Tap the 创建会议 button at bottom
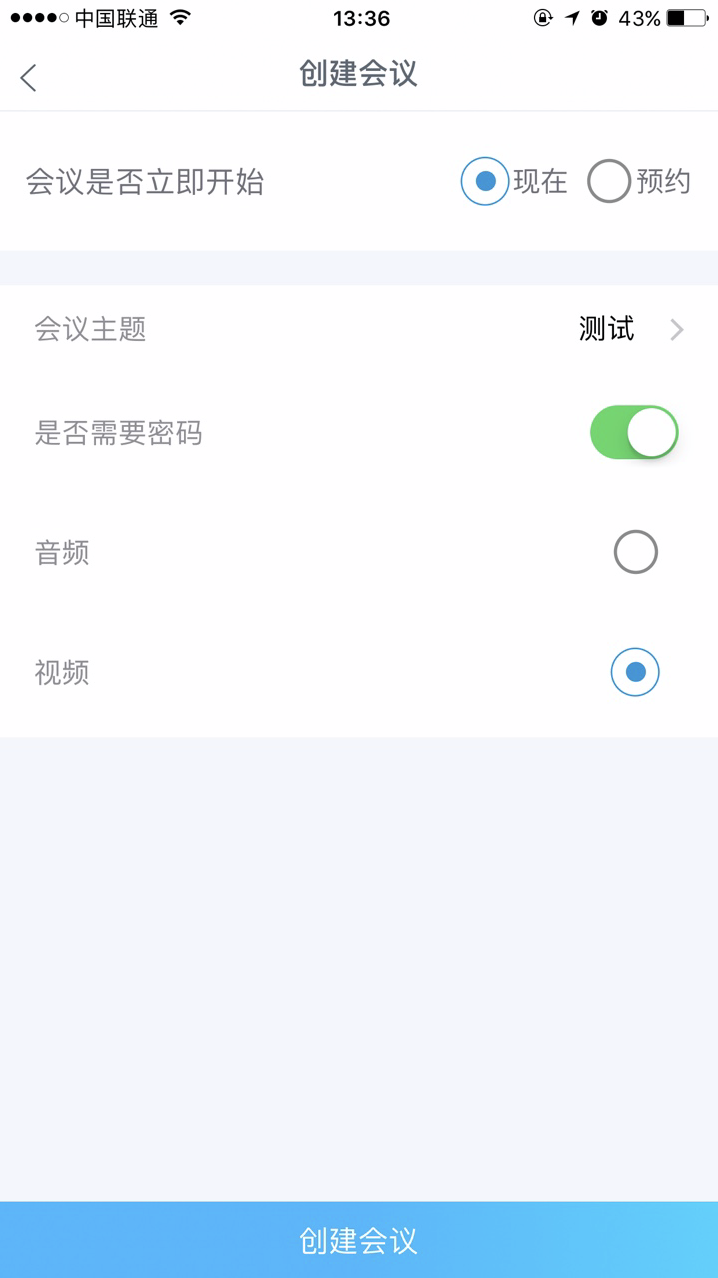Viewport: 718px width, 1278px height. click(x=359, y=1240)
